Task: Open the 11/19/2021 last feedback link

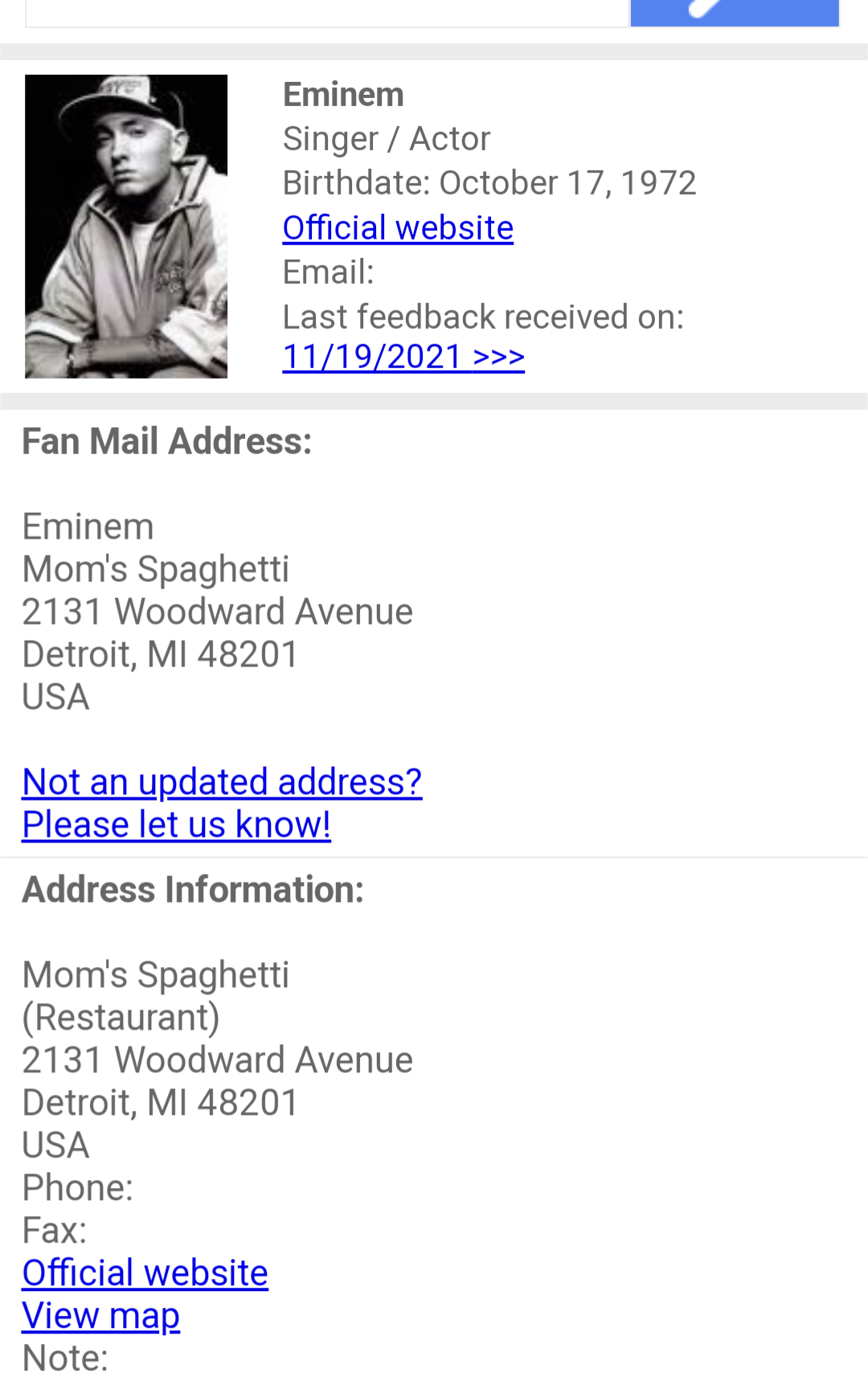Action: (x=403, y=357)
